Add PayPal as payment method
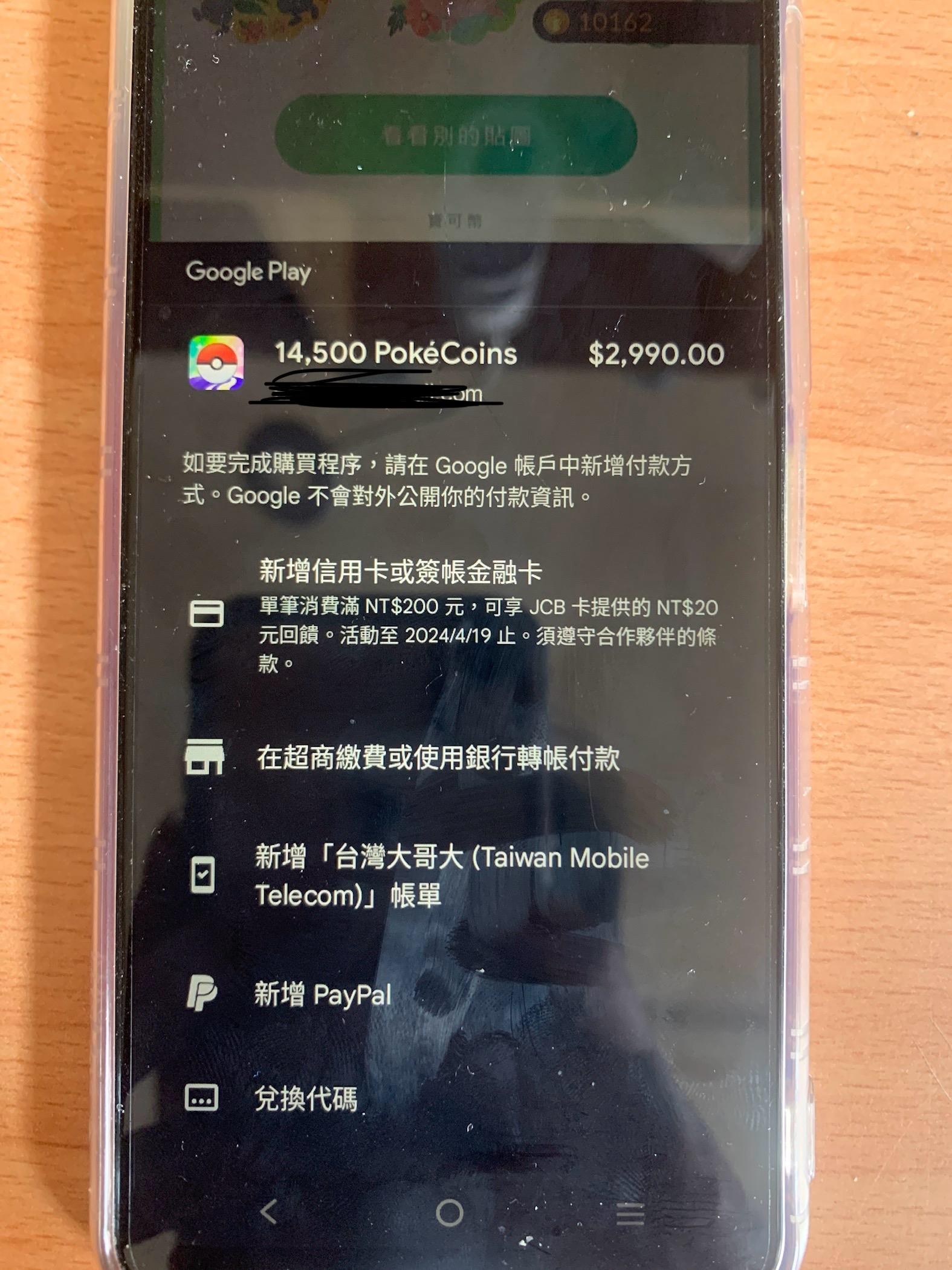This screenshot has width=952, height=1270. point(322,994)
